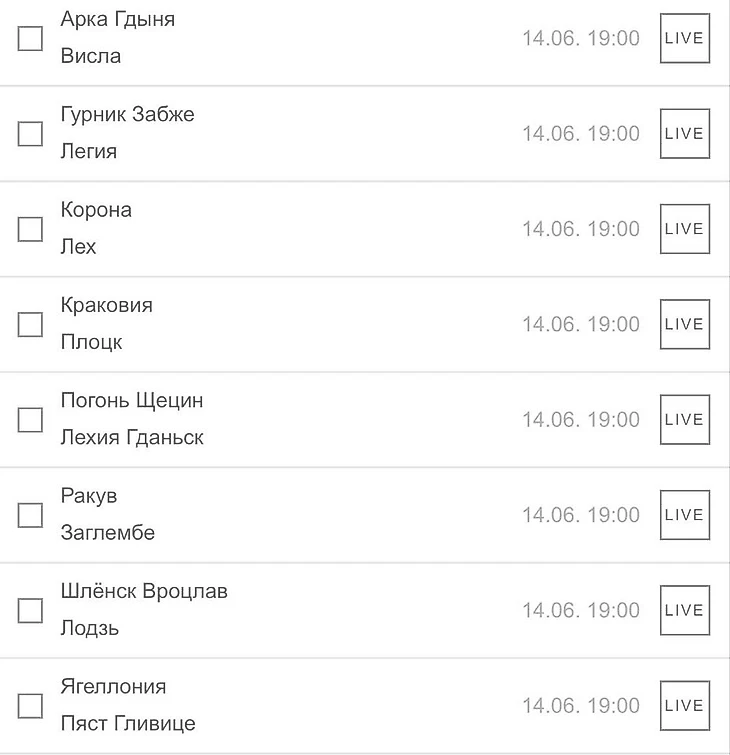Open LIVE for Погонь Щецин match
The height and width of the screenshot is (755, 730).
pyautogui.click(x=684, y=420)
